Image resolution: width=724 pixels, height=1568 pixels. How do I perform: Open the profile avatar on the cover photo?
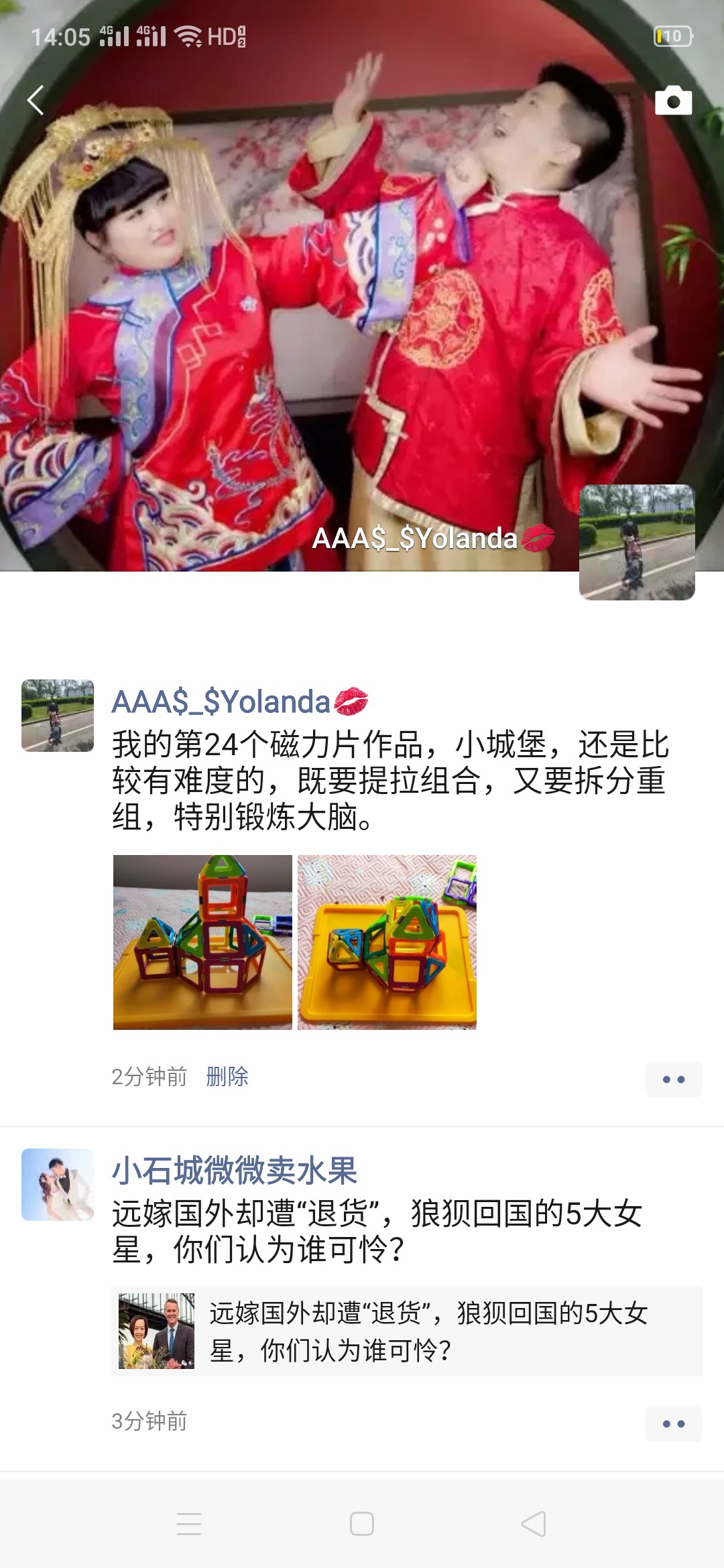[x=637, y=542]
